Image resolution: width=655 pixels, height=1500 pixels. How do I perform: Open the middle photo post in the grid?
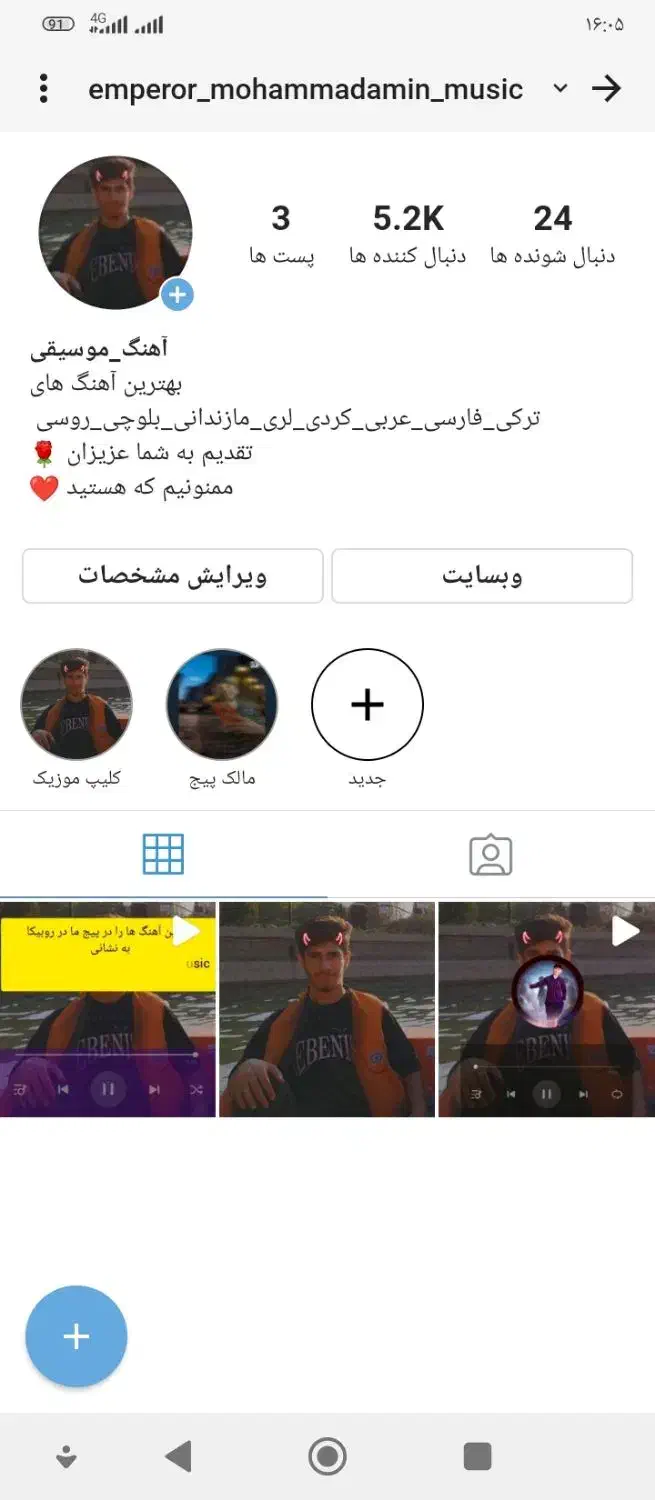tap(327, 1009)
